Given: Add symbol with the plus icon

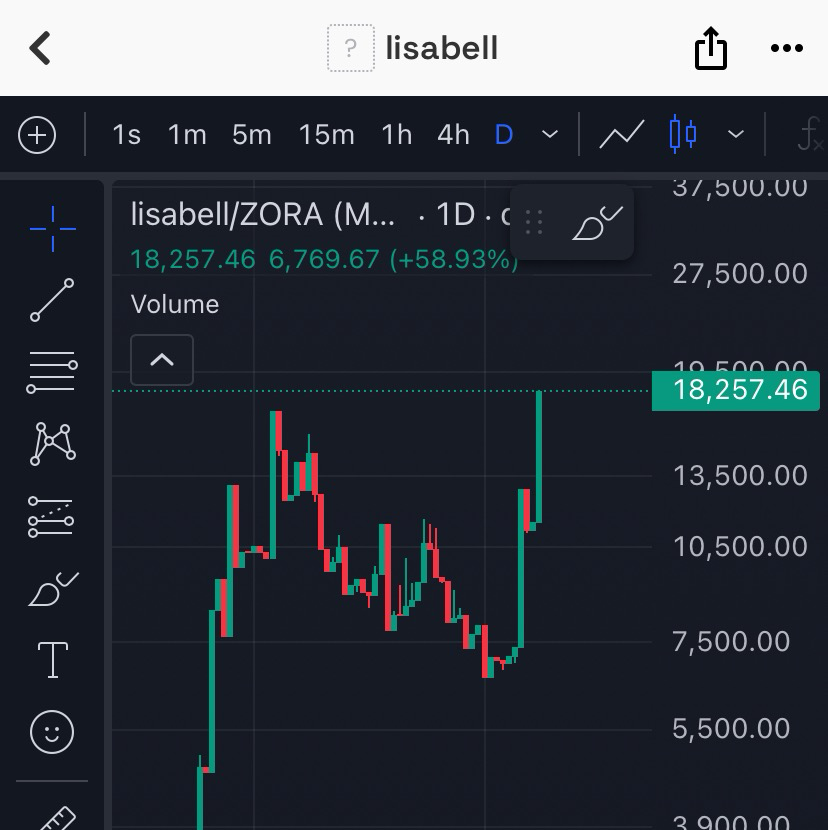Looking at the screenshot, I should 37,135.
